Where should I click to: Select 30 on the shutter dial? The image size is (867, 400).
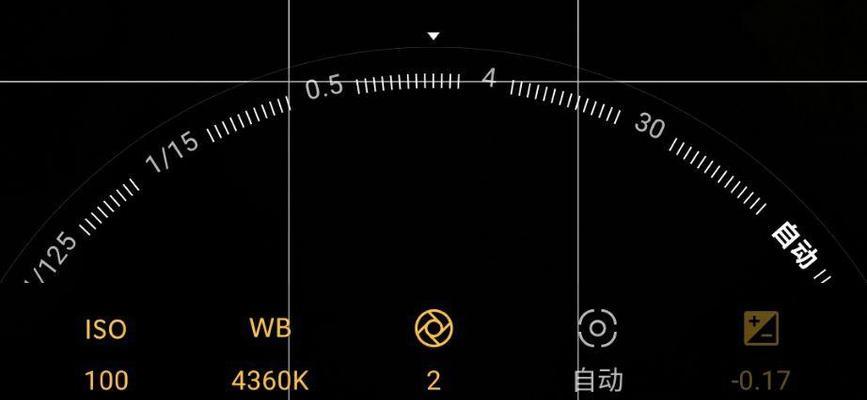click(x=650, y=126)
